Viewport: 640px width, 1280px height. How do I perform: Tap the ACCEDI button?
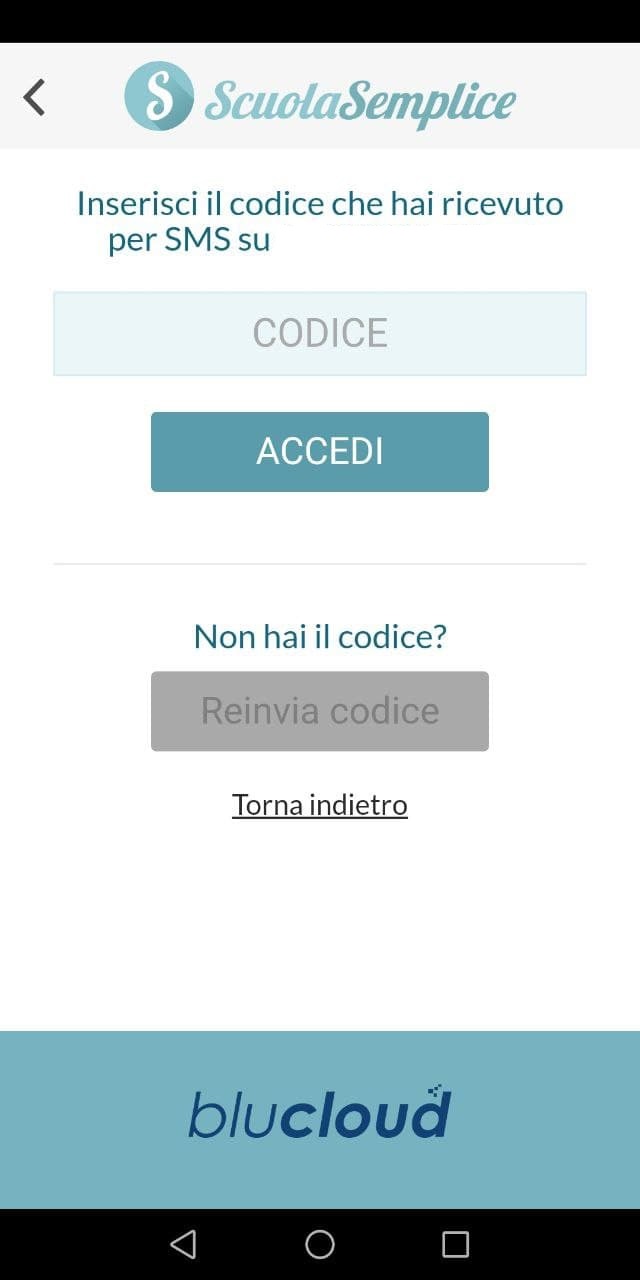click(320, 452)
